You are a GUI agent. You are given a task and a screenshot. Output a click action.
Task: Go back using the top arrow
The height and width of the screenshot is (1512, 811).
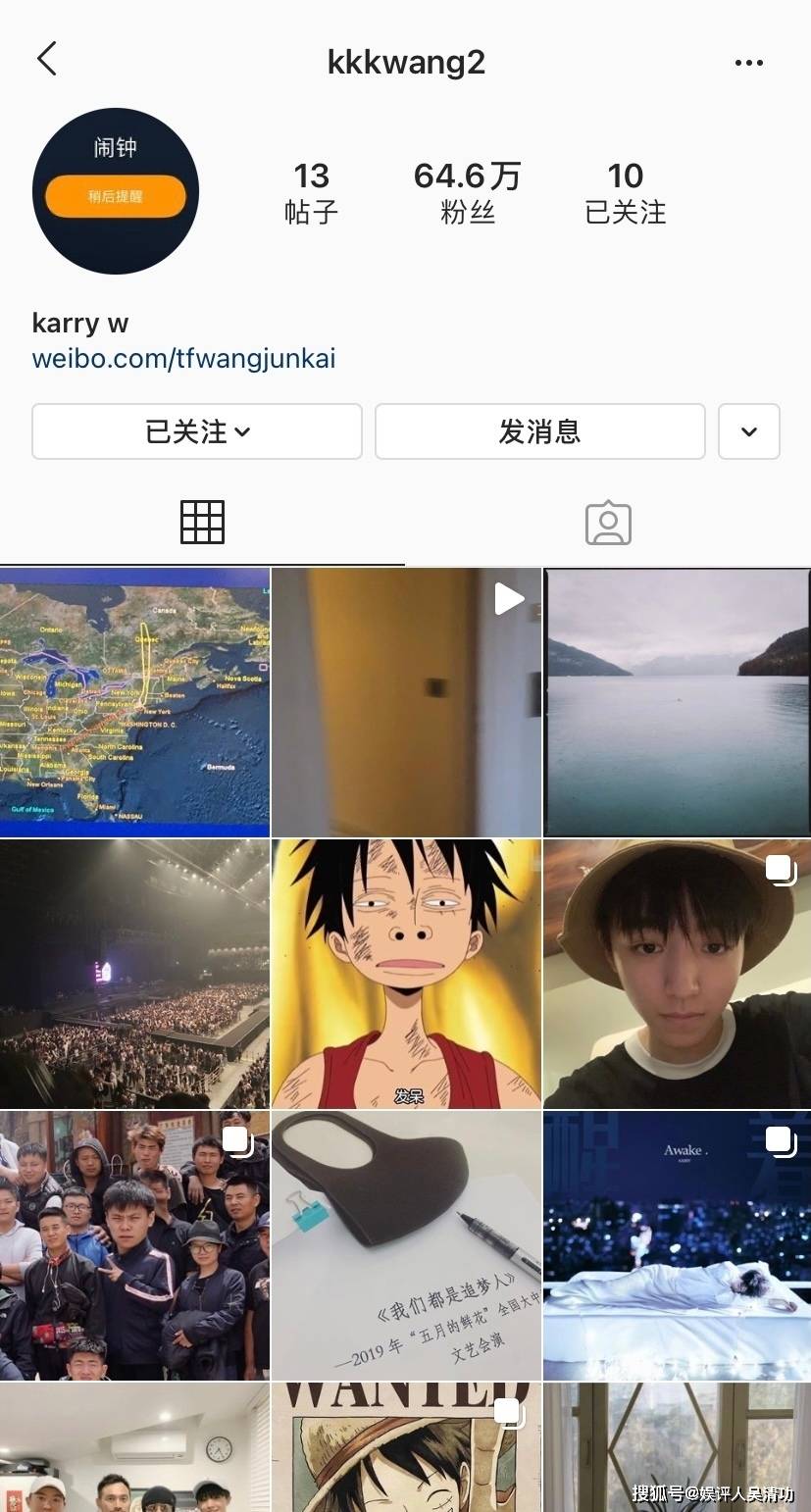tap(47, 59)
